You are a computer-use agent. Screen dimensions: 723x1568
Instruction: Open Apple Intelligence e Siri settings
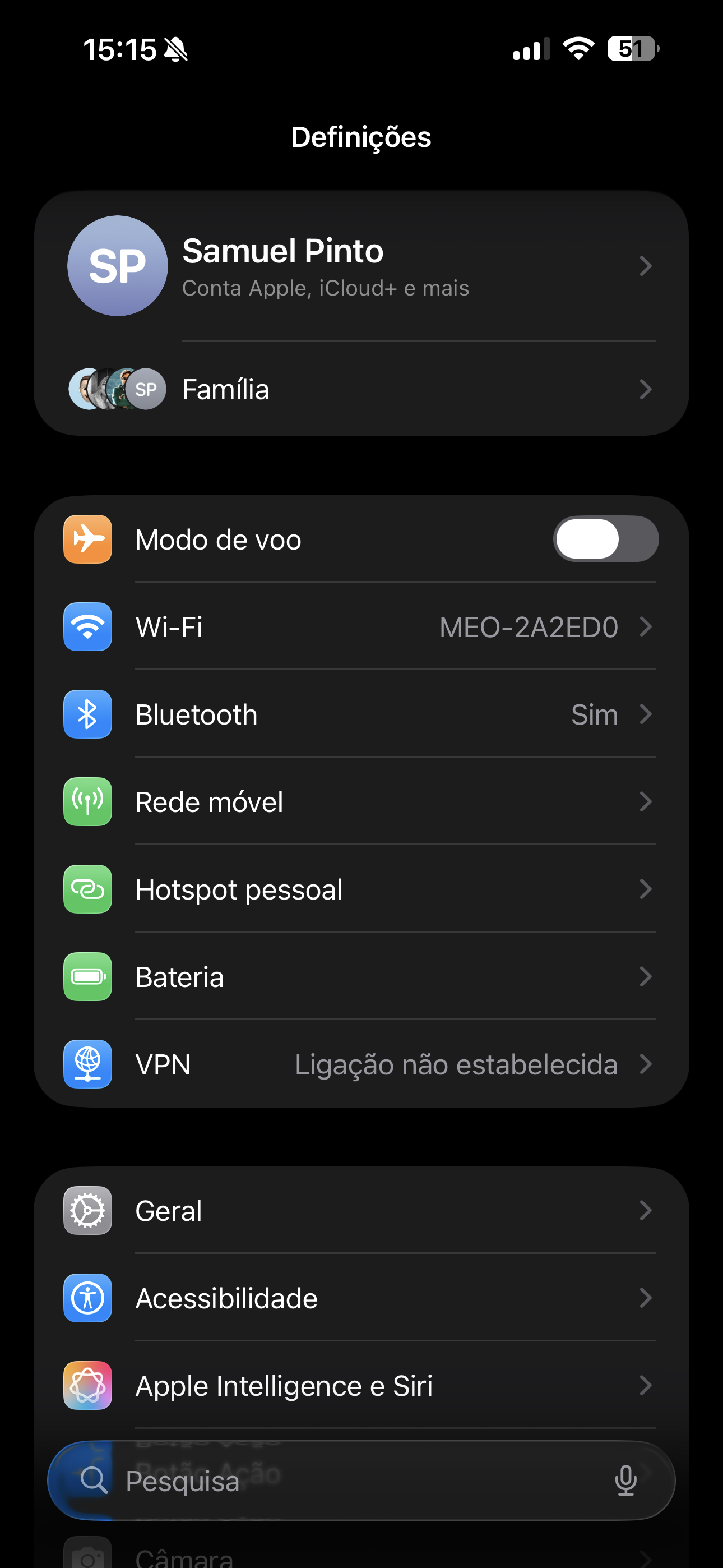pos(360,1386)
